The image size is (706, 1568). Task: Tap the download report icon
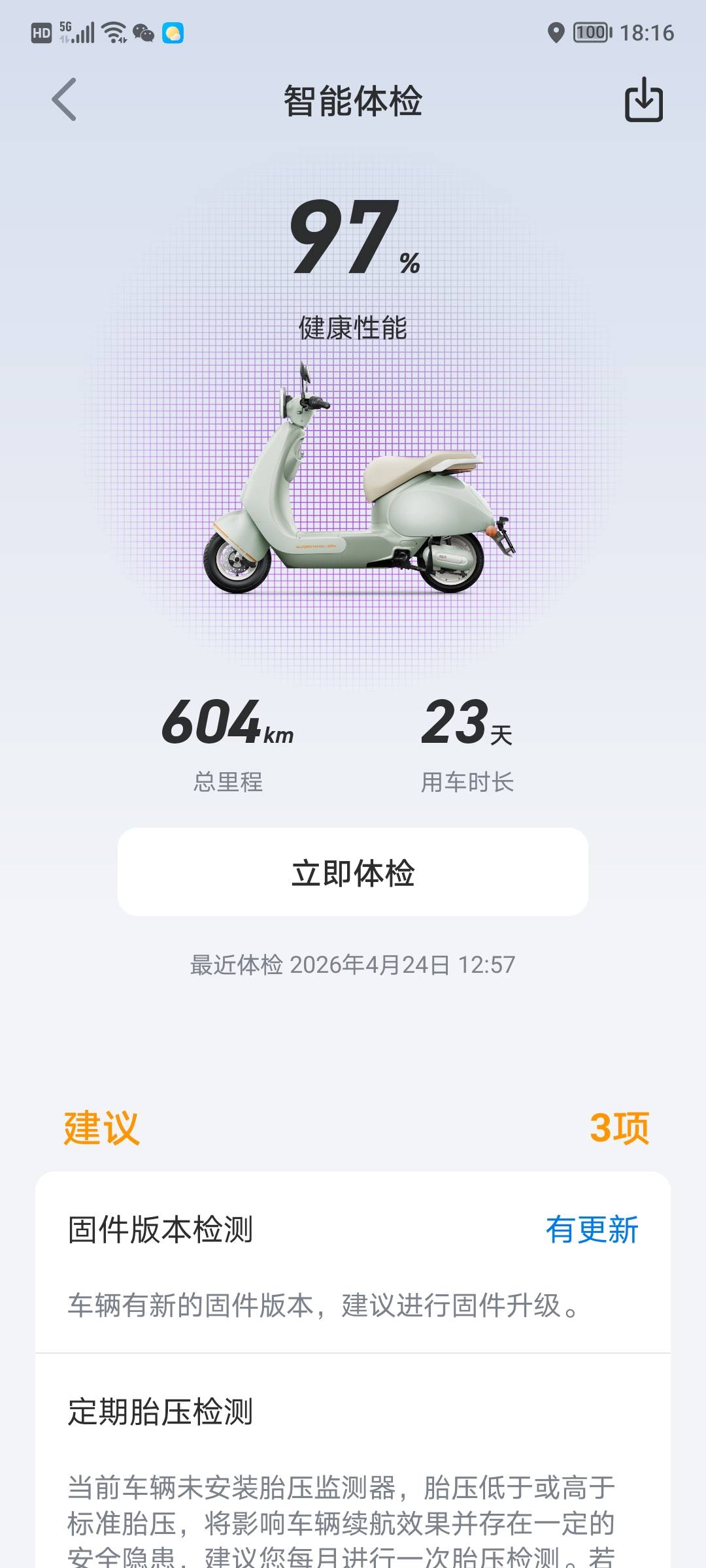coord(644,100)
